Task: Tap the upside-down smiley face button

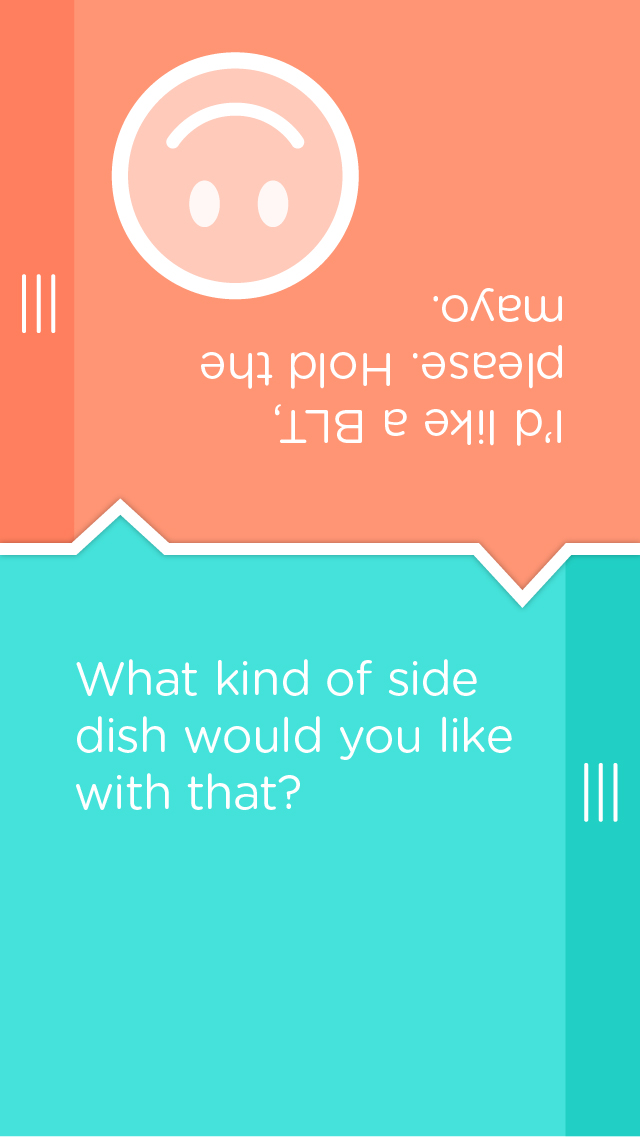Action: [235, 175]
